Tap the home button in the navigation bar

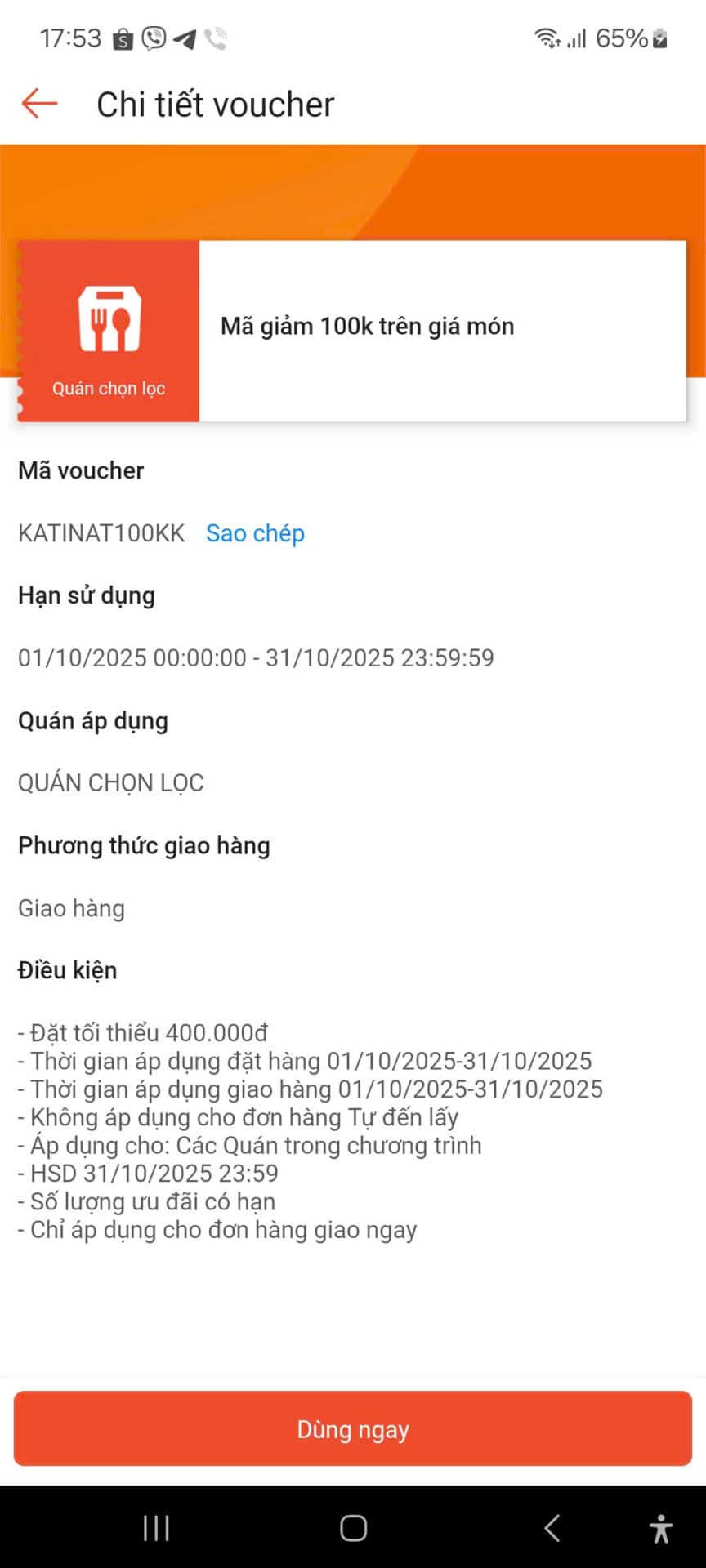352,1530
